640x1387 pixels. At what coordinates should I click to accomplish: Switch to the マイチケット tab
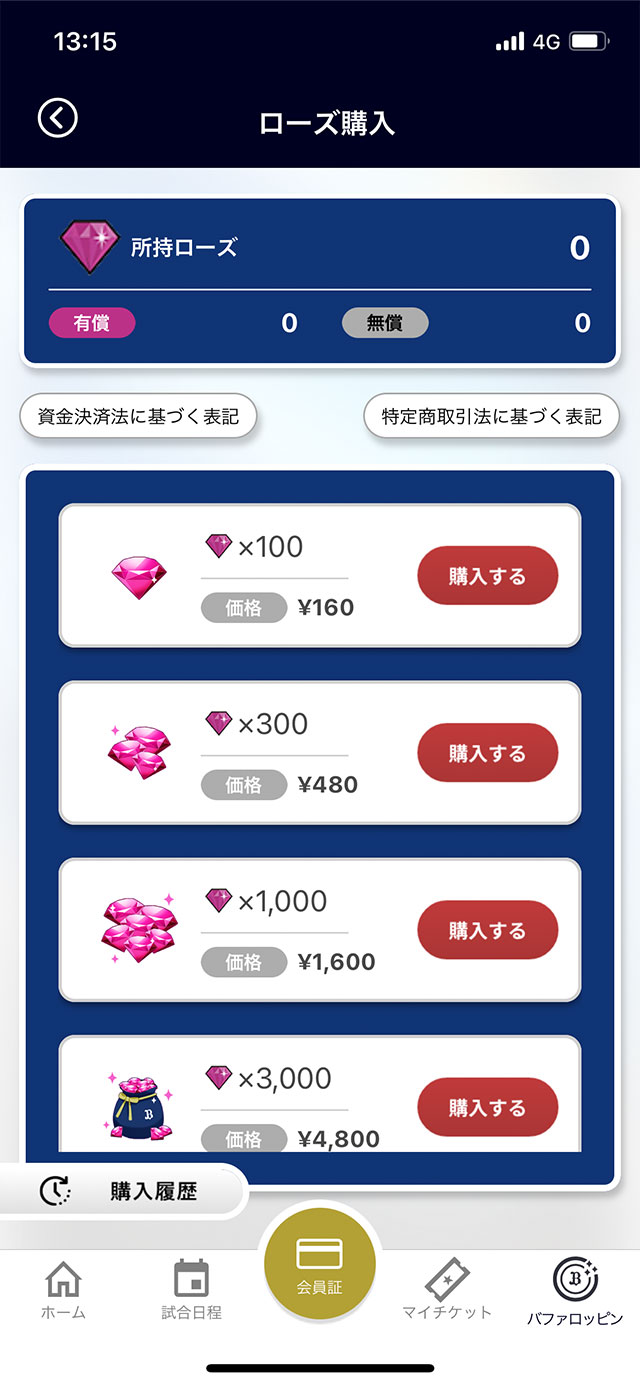pyautogui.click(x=446, y=1291)
